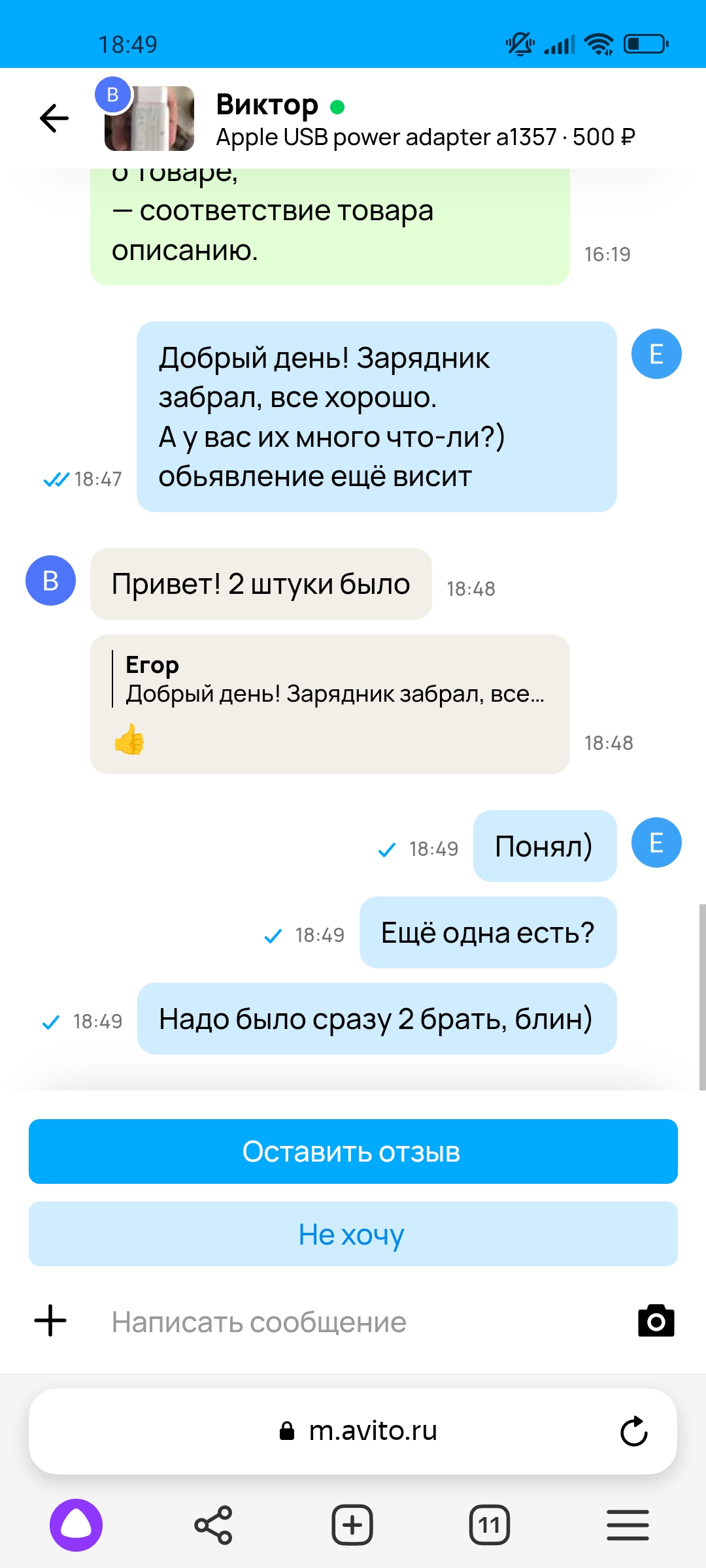Open the plus attachment menu
This screenshot has height=1568, width=706.
(50, 1321)
